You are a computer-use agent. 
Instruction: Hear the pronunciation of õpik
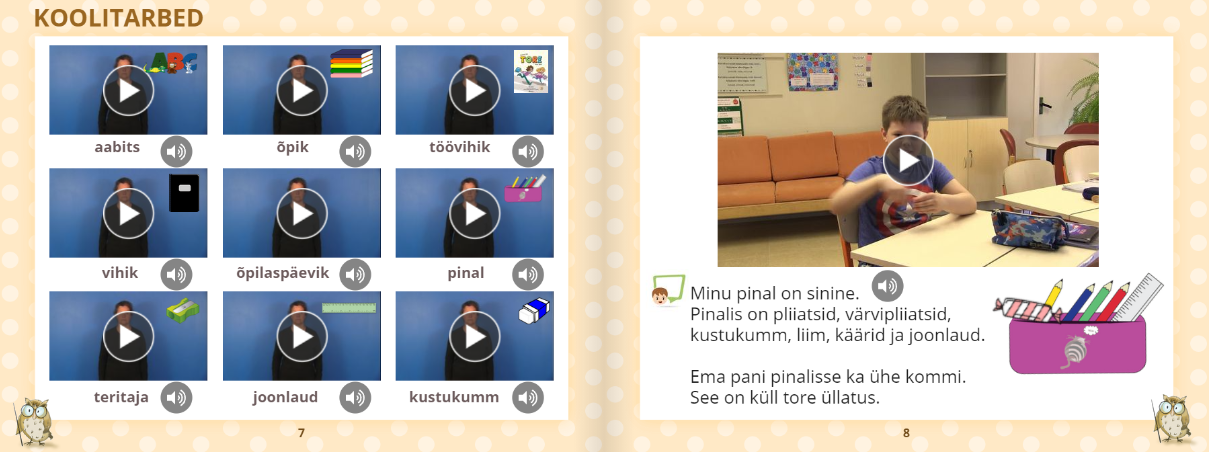(355, 151)
